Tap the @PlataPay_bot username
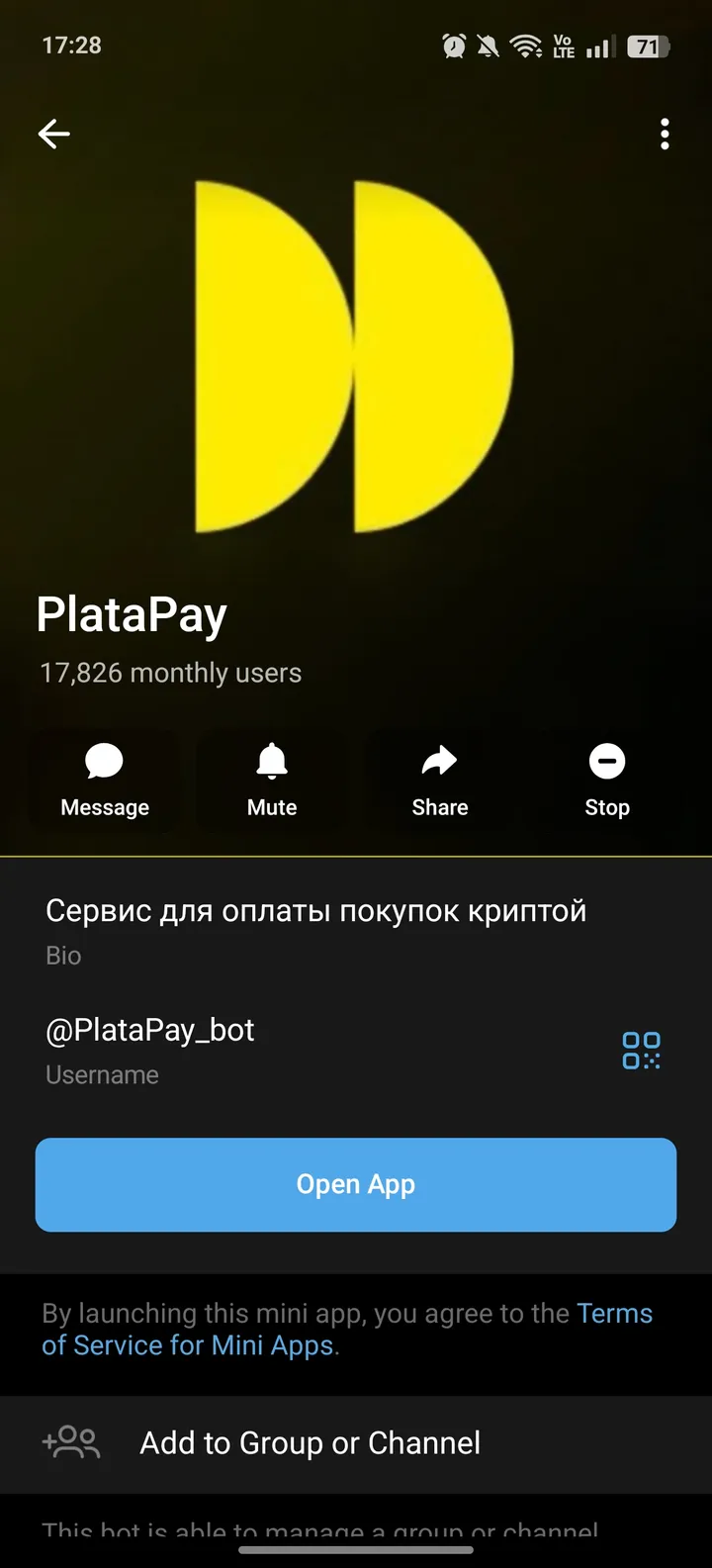Screen dimensions: 712x1568 (x=149, y=1030)
